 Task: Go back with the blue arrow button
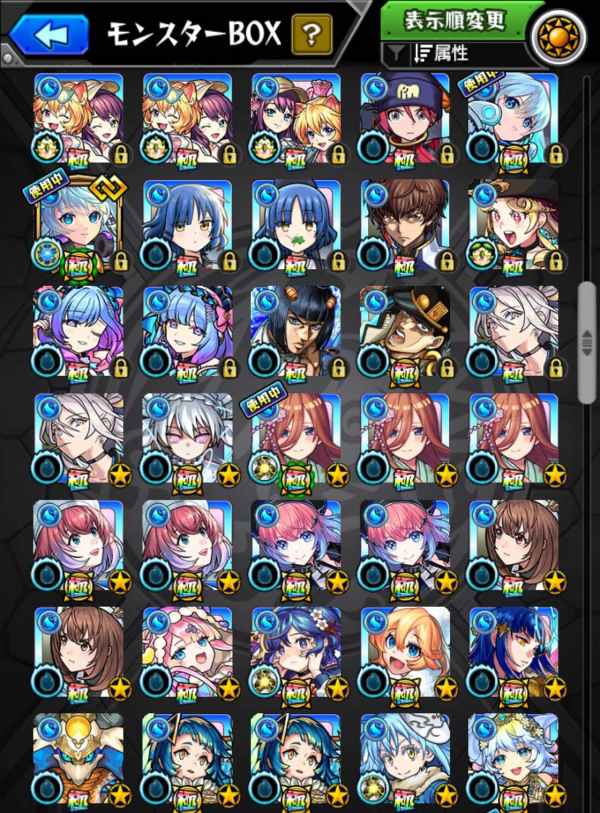click(49, 34)
